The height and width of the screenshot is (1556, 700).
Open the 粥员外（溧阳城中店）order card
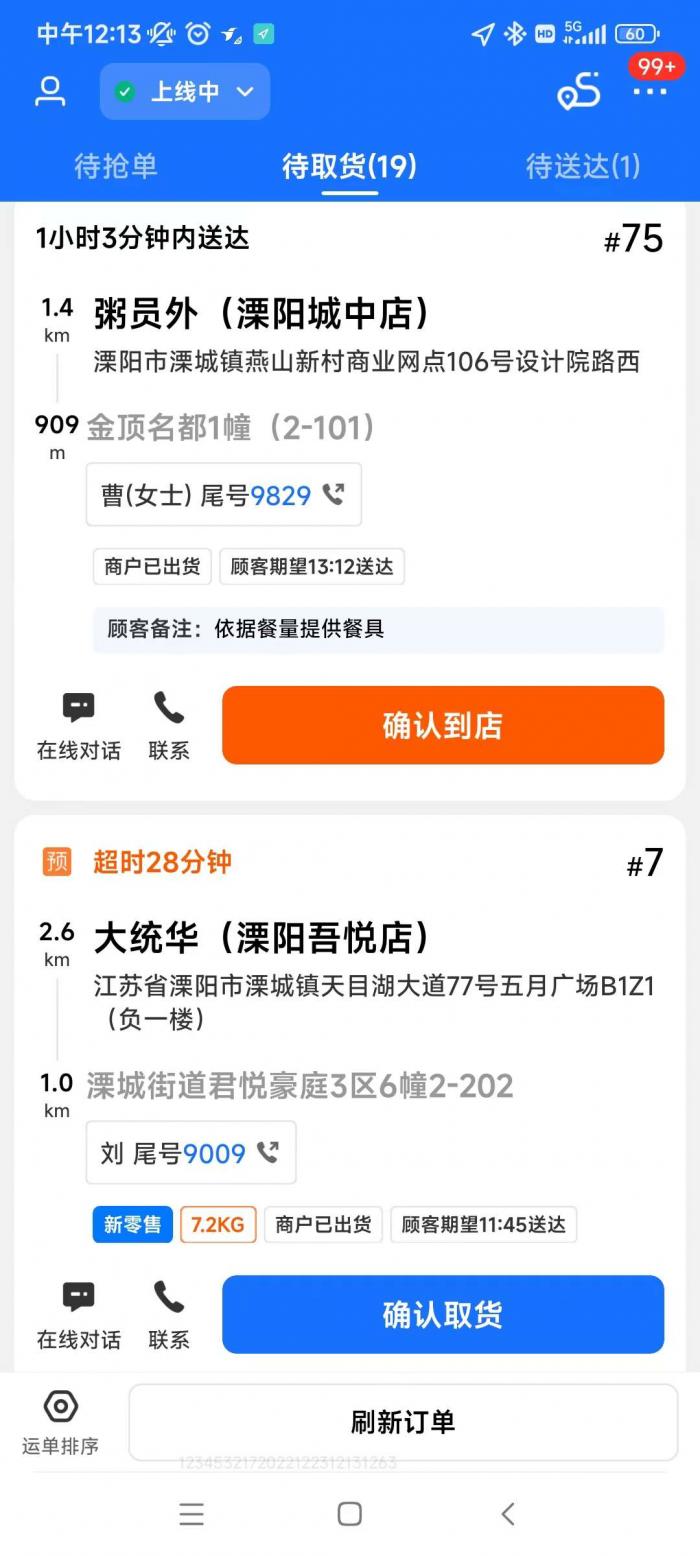tap(263, 314)
